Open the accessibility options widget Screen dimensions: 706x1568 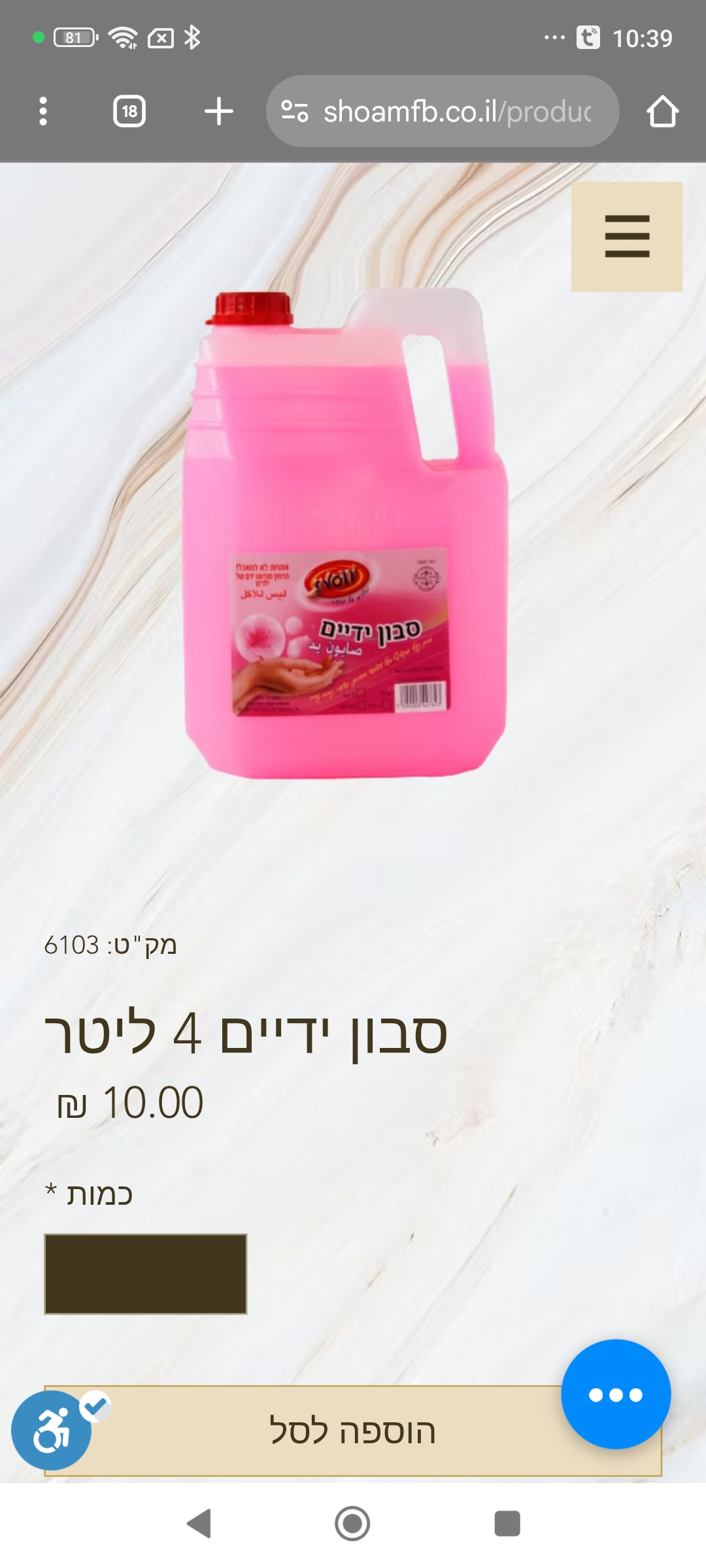(x=52, y=1431)
